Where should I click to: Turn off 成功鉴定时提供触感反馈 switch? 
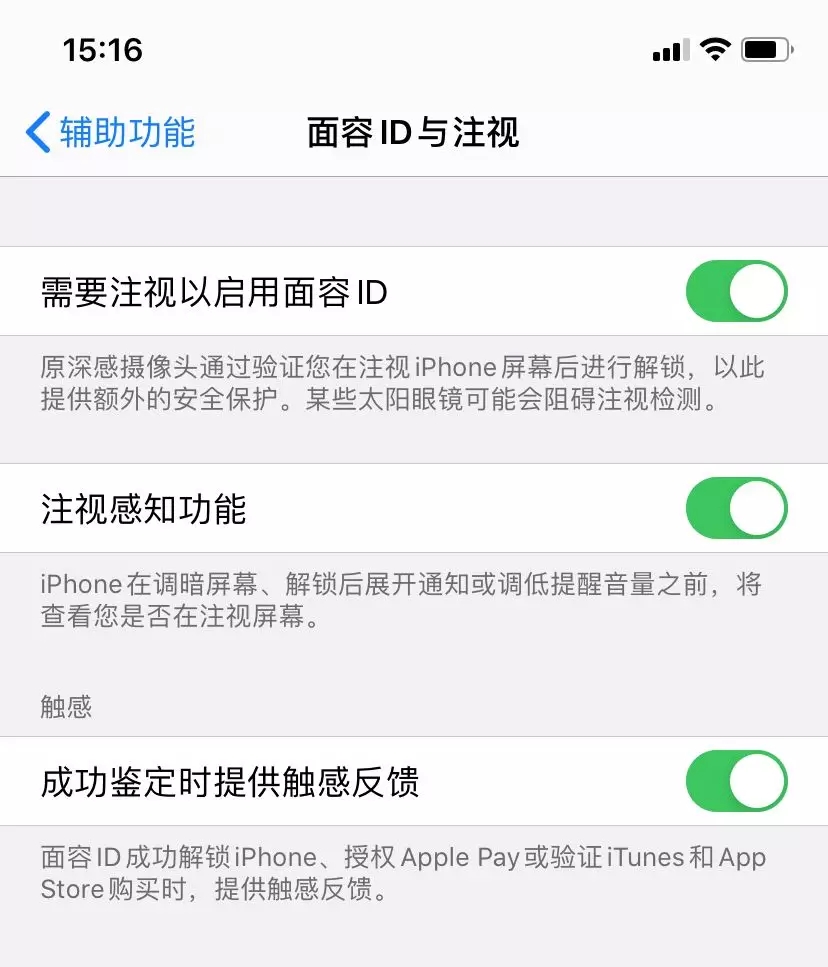[x=736, y=781]
